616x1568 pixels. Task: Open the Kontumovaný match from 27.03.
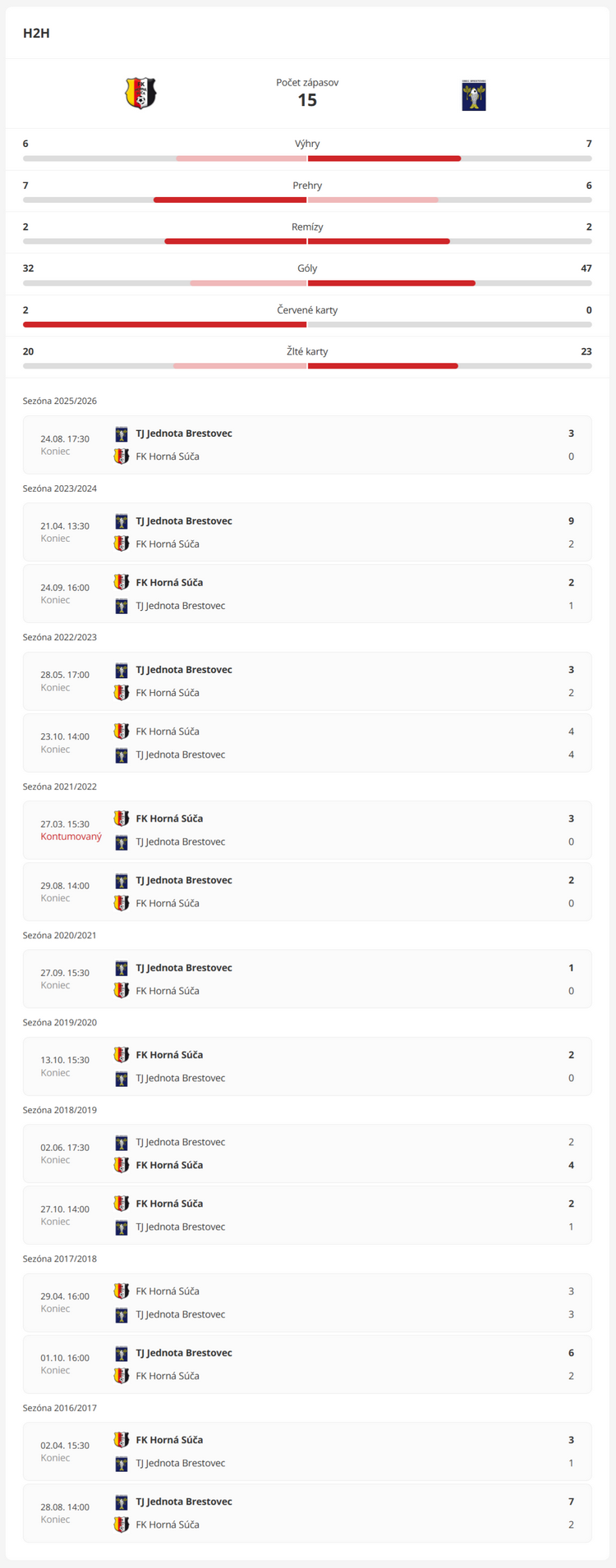pyautogui.click(x=307, y=830)
